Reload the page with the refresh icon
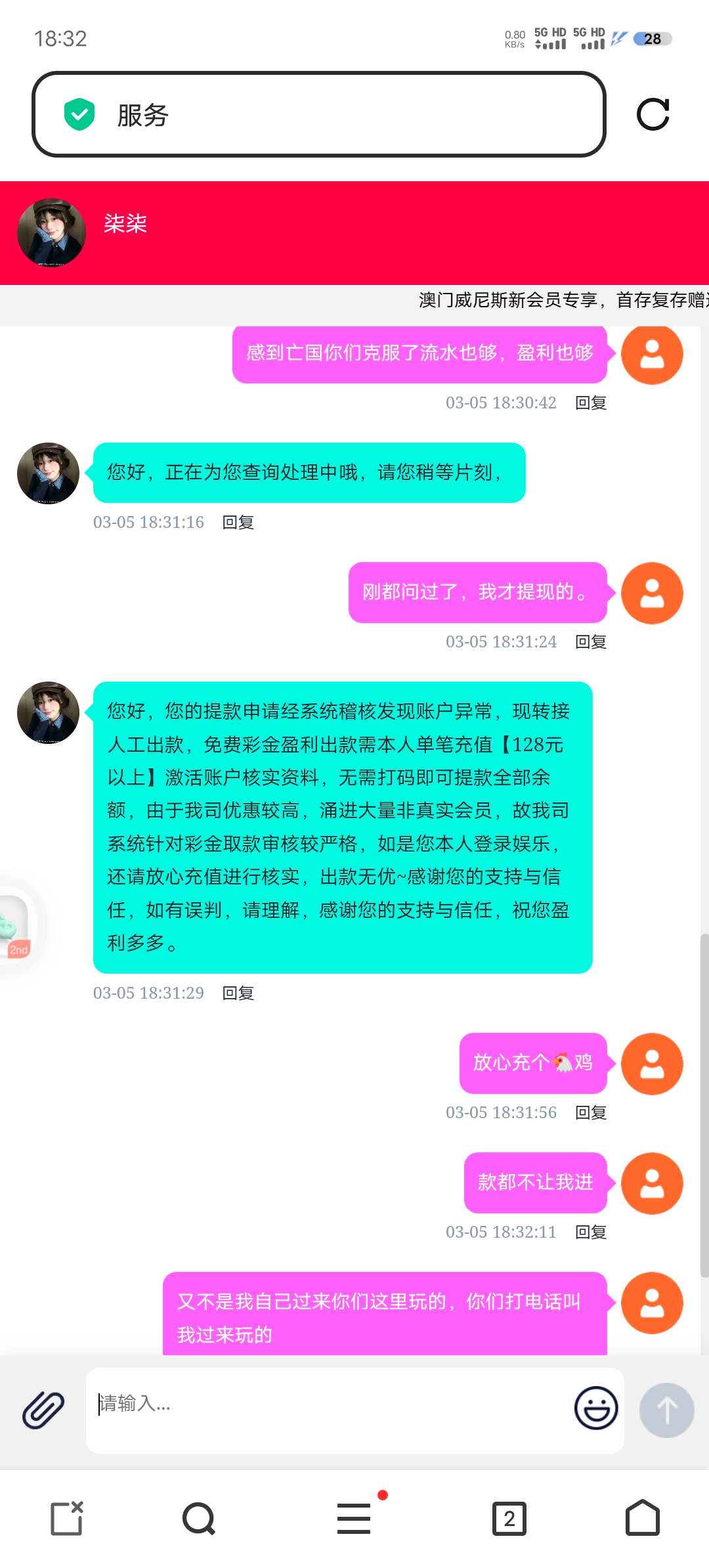 pyautogui.click(x=653, y=115)
